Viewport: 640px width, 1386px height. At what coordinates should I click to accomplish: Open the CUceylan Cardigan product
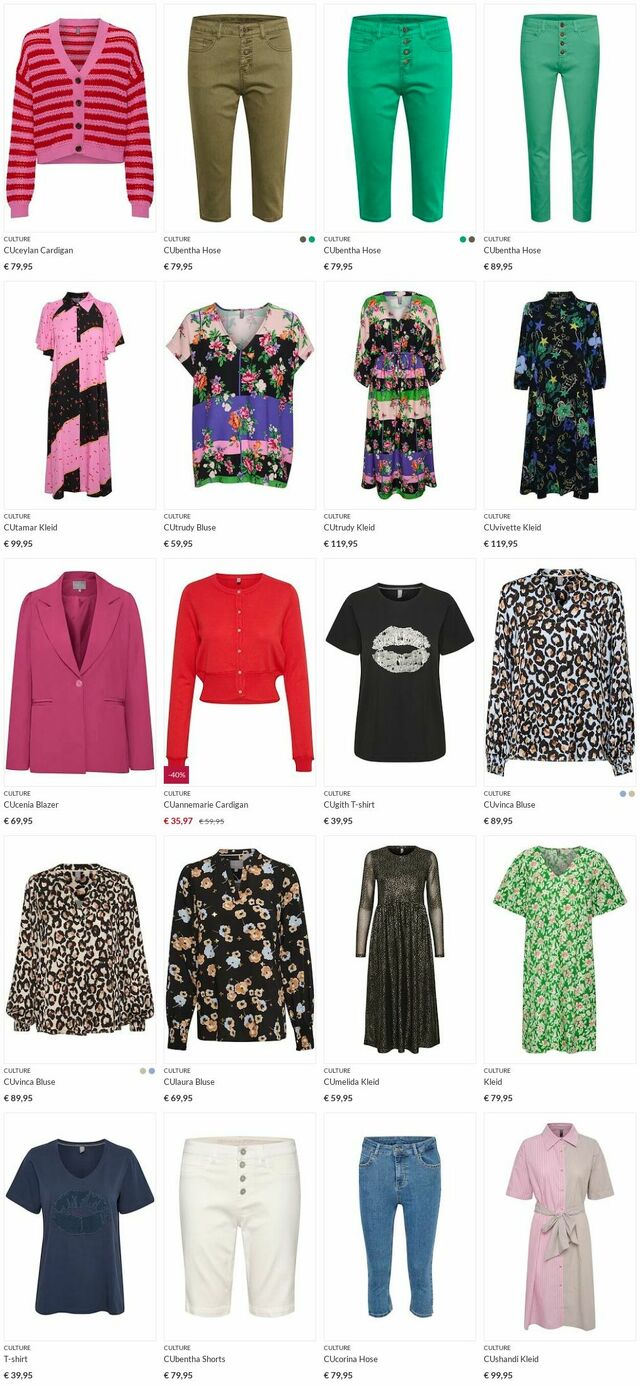tap(80, 118)
